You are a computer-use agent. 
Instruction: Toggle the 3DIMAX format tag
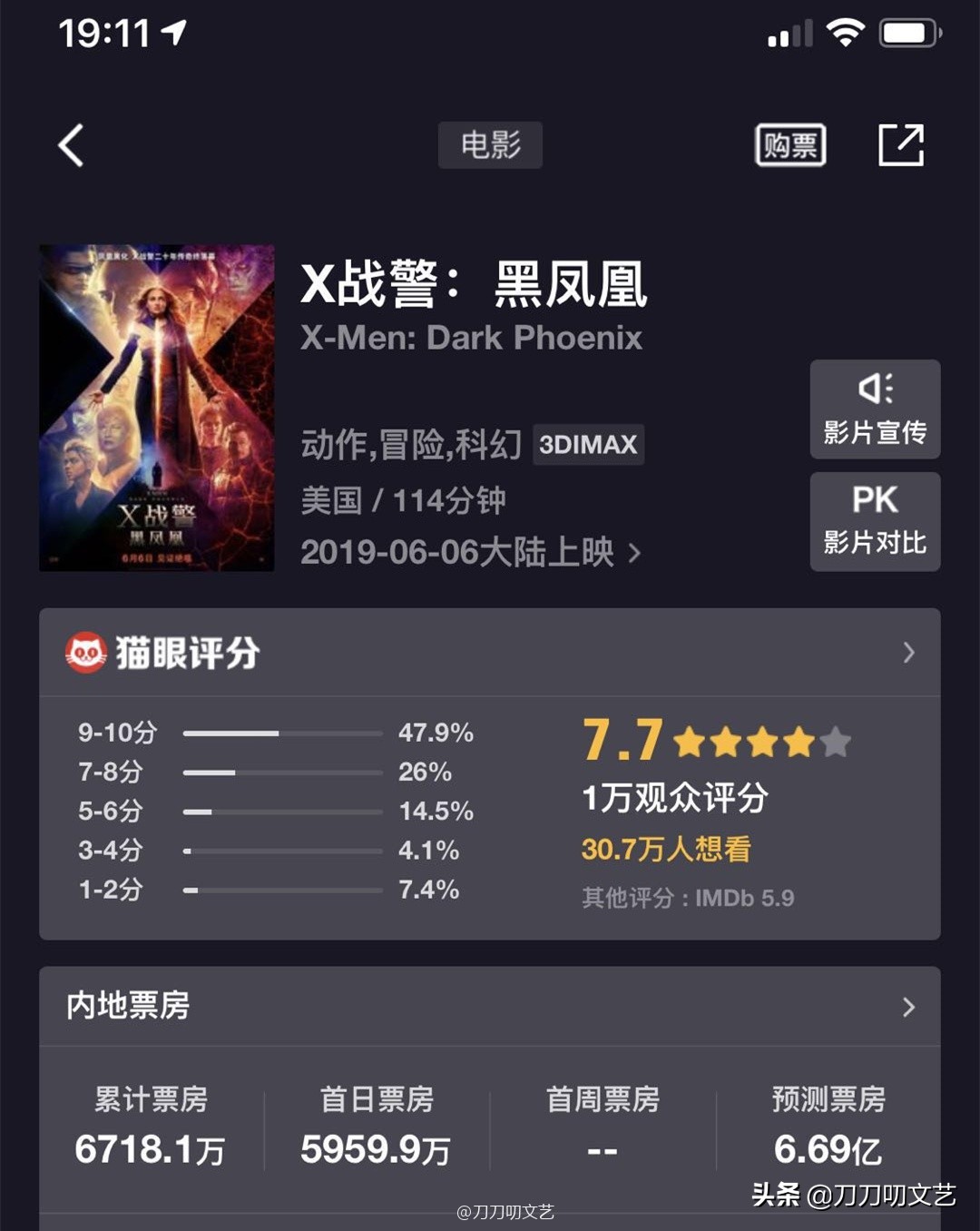pos(588,444)
